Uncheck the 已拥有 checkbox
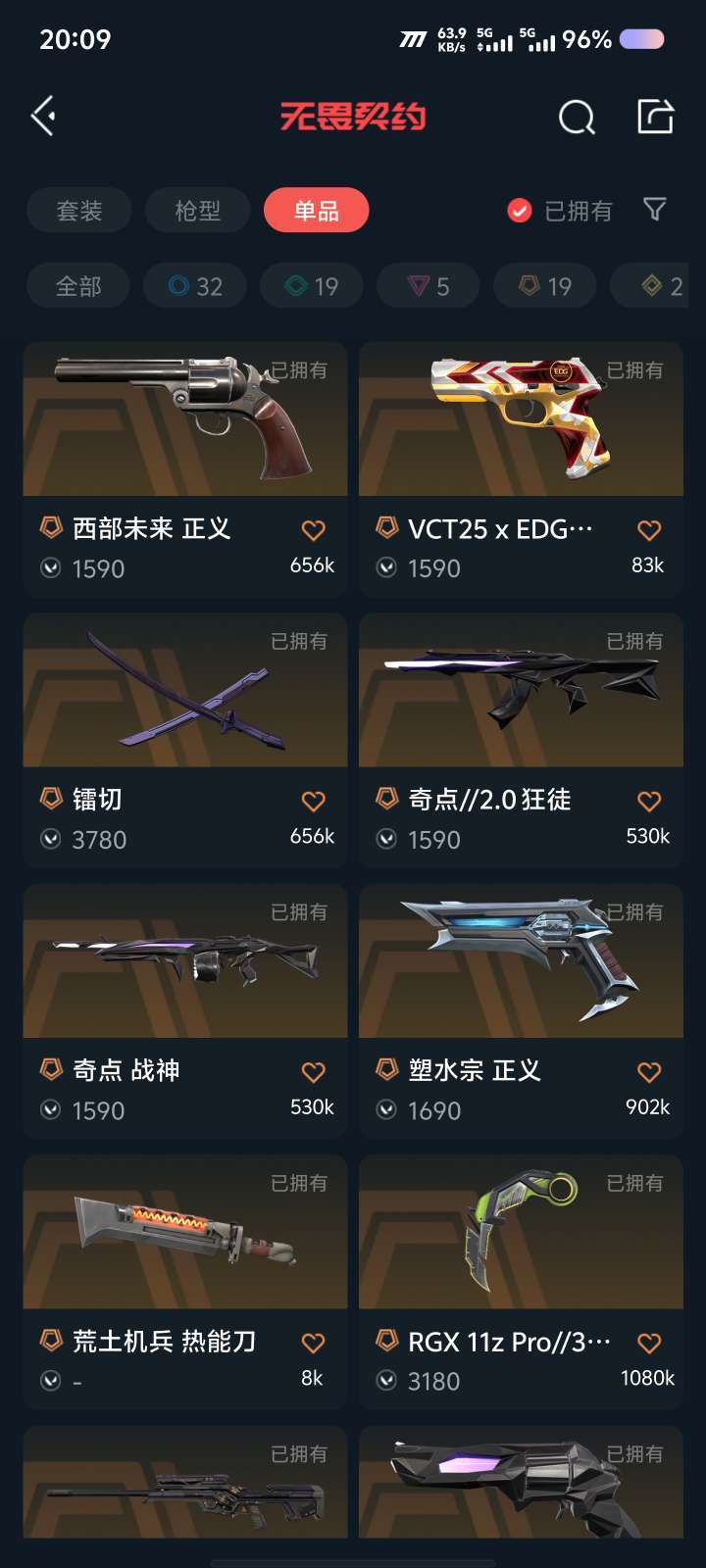 pyautogui.click(x=519, y=211)
